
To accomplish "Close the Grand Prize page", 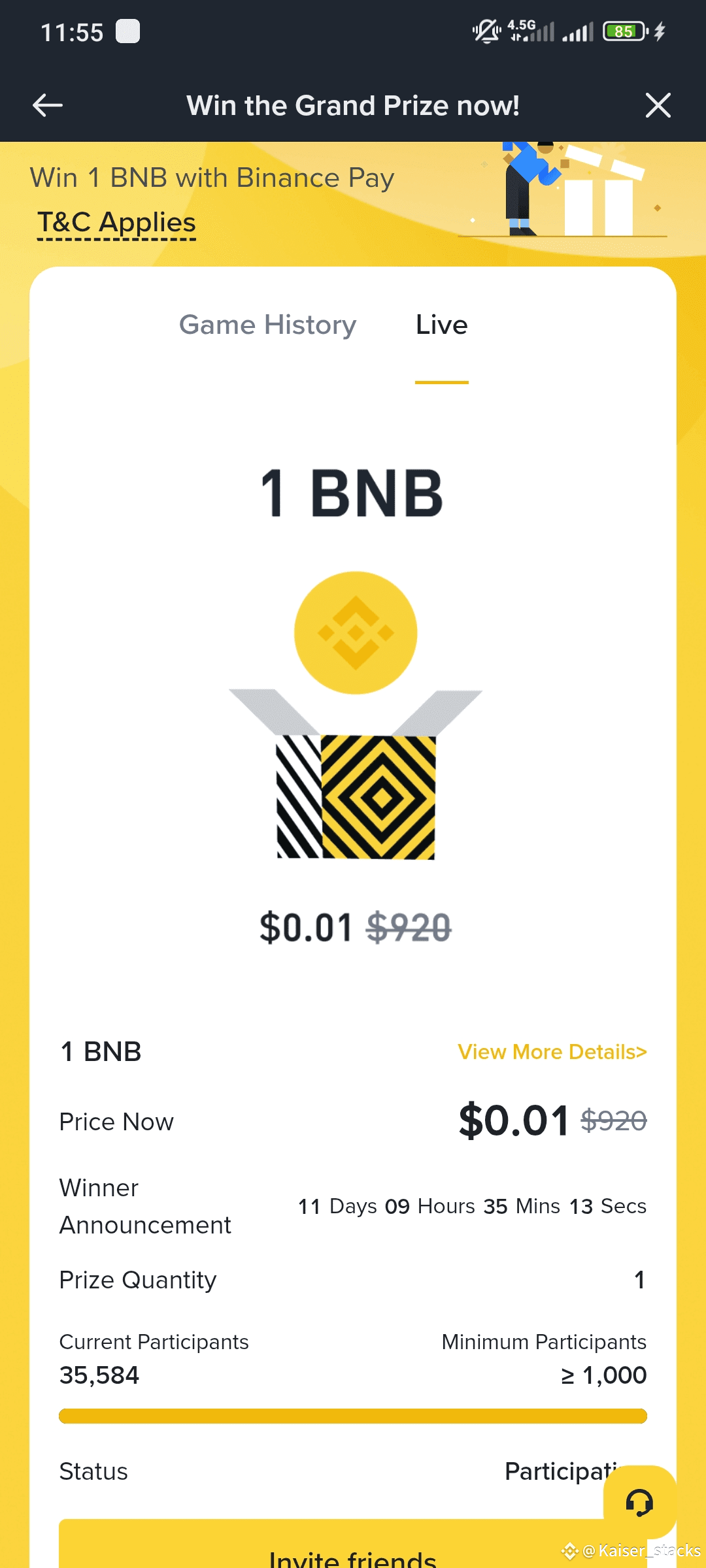I will click(x=658, y=105).
